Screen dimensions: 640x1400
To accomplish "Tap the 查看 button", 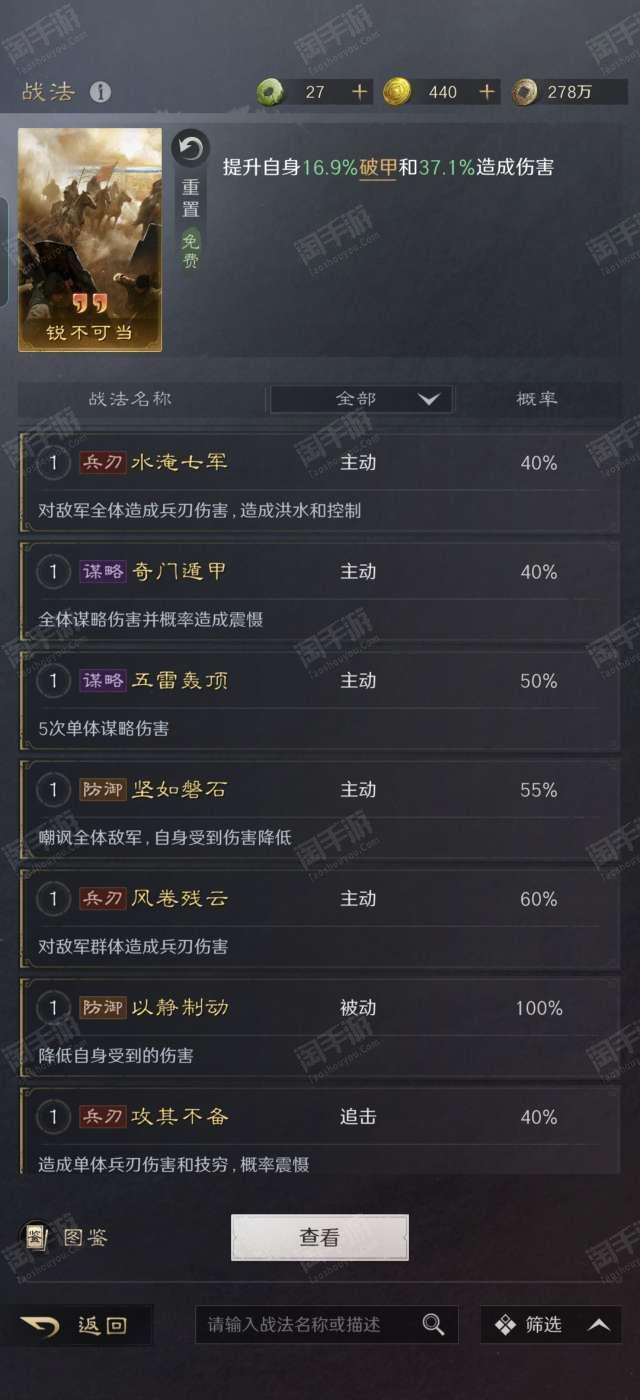I will (320, 1238).
